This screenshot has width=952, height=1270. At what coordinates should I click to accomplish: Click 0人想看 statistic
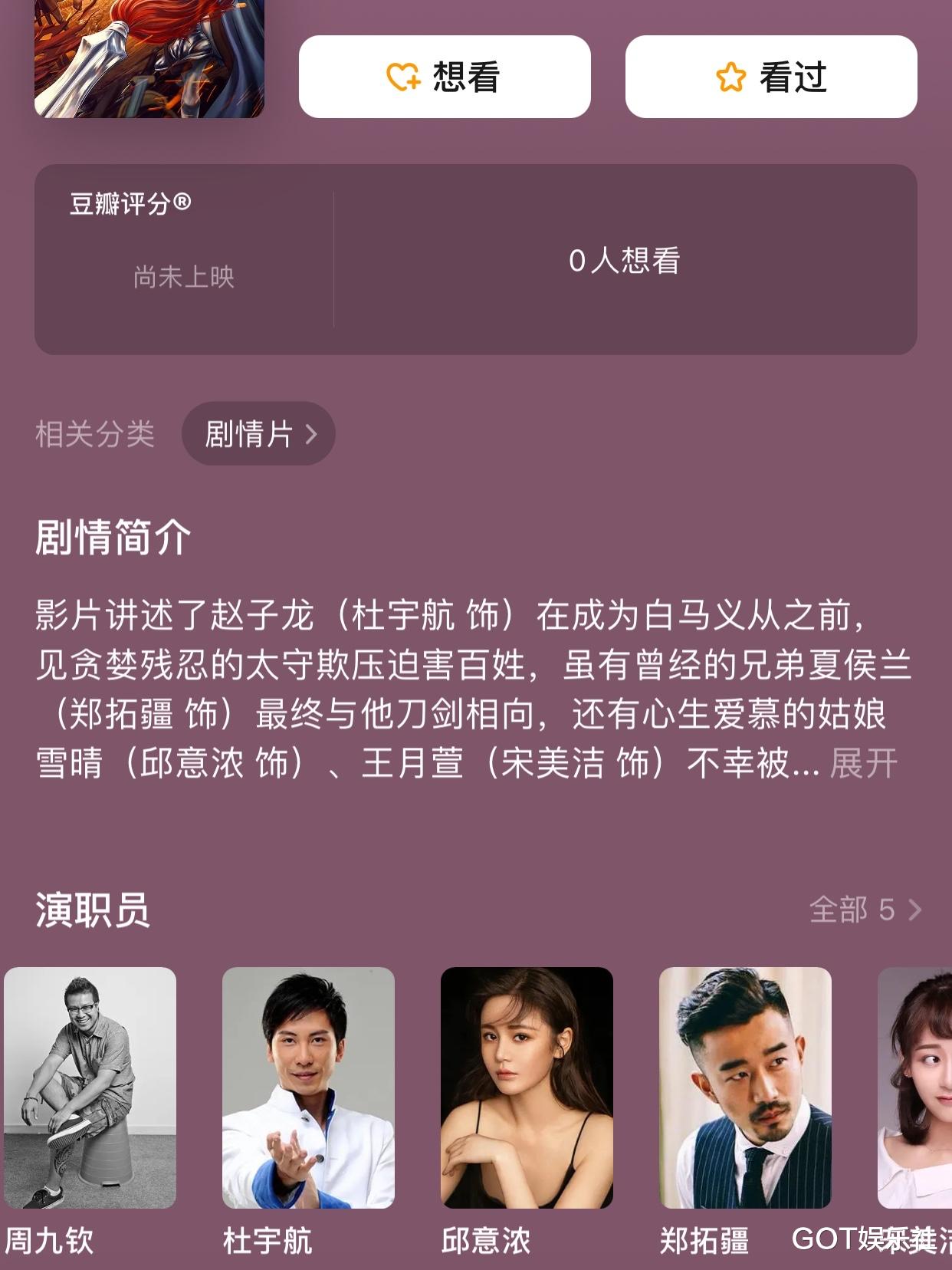pyautogui.click(x=623, y=262)
